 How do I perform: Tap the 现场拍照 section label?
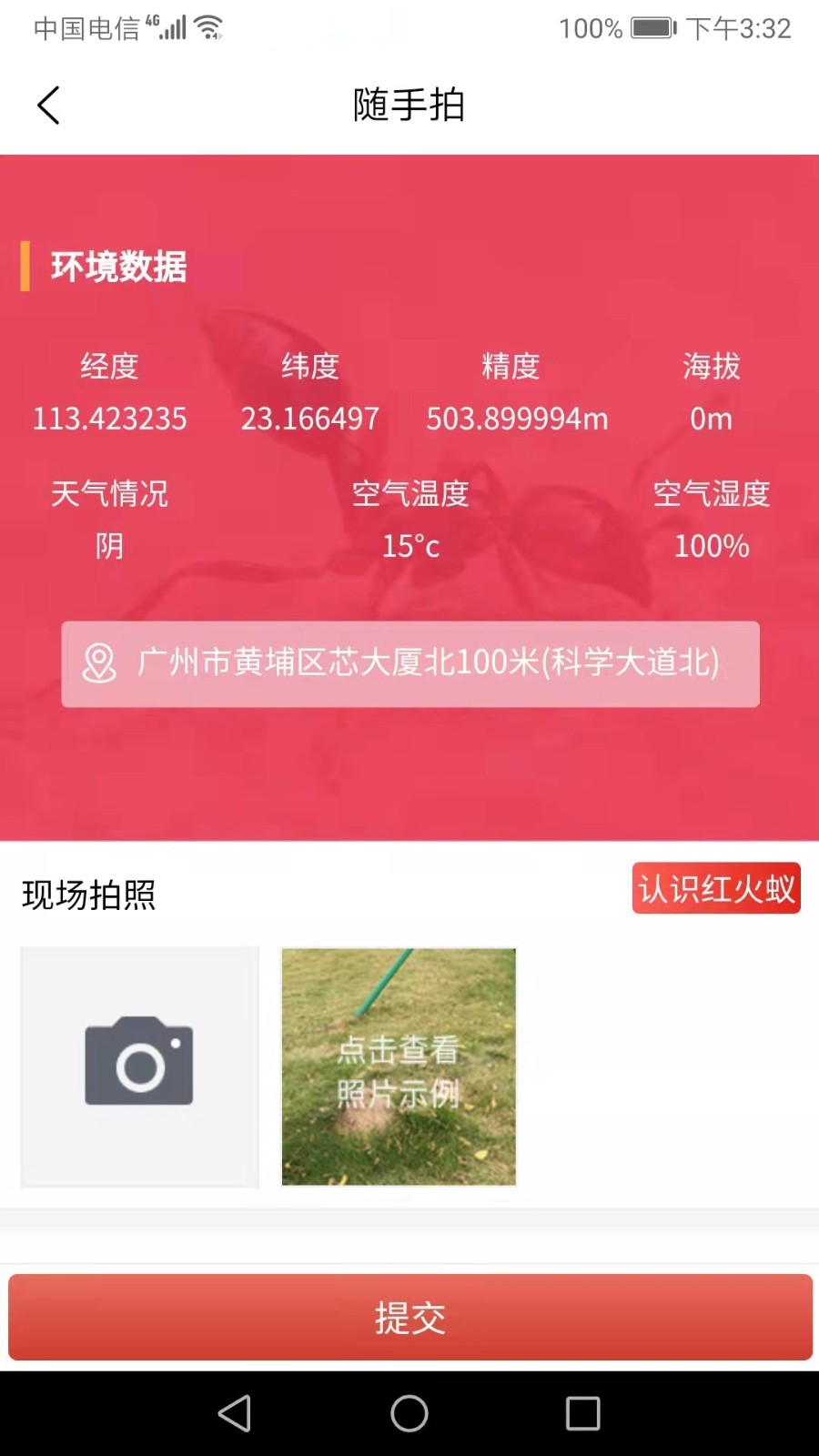pos(88,895)
